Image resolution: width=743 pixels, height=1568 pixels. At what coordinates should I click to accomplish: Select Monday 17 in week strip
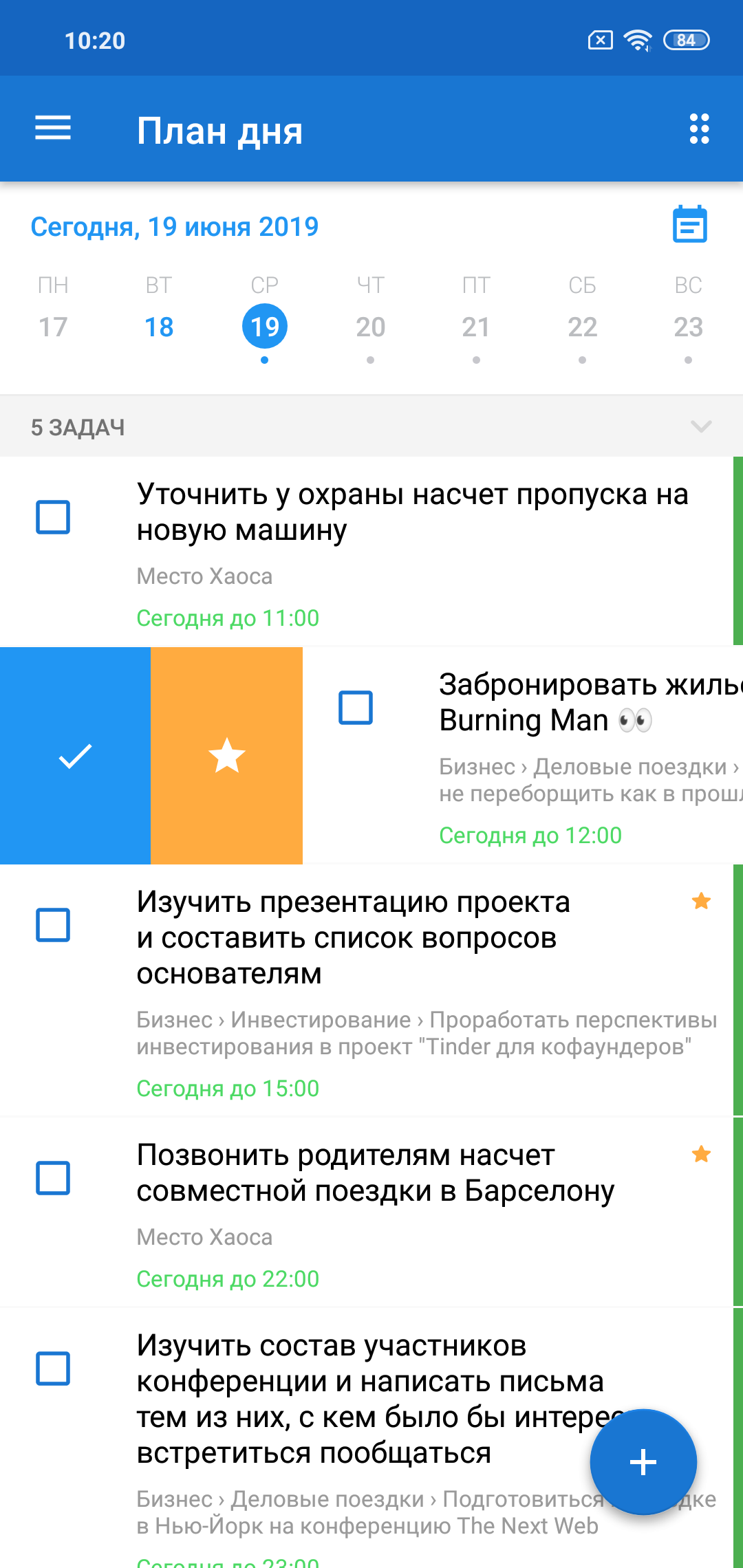53,327
